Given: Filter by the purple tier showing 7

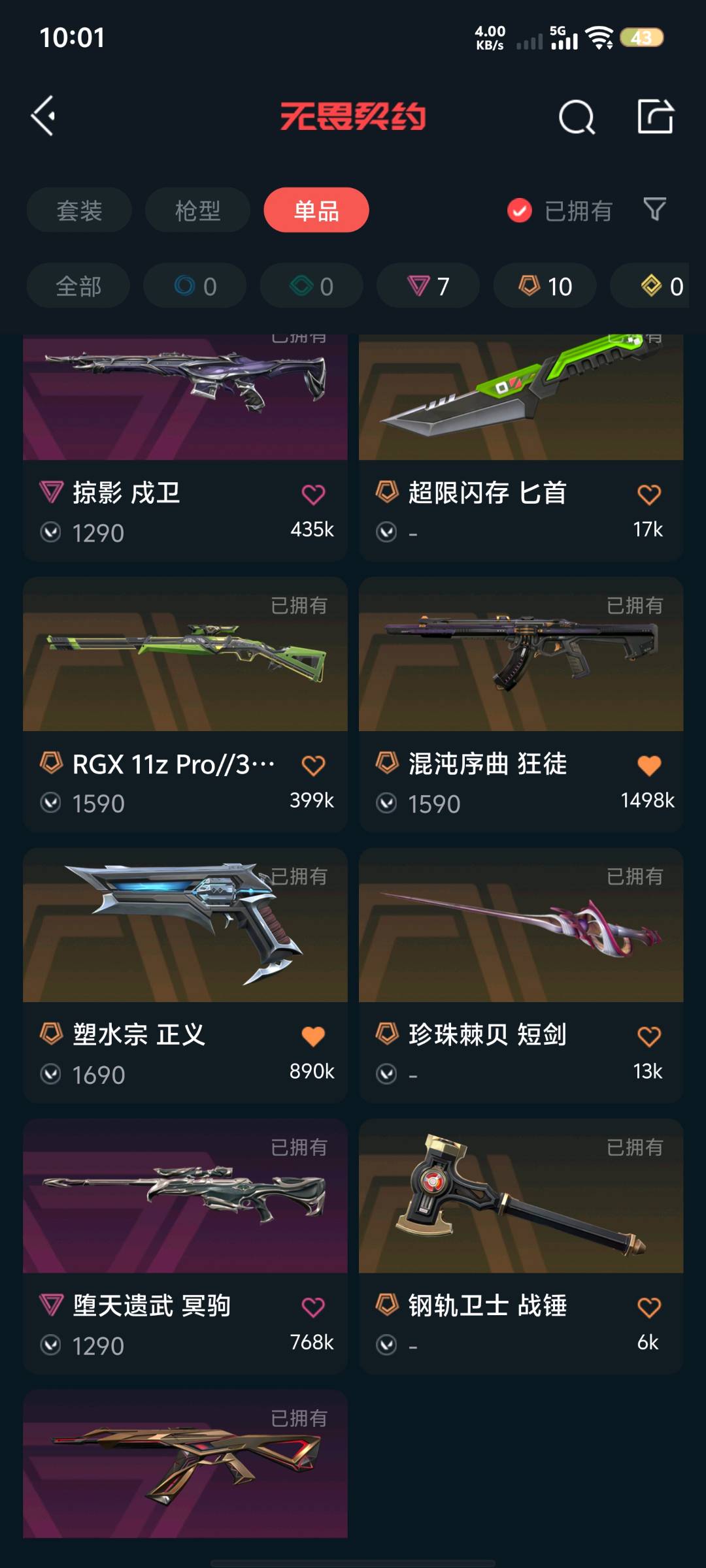Looking at the screenshot, I should (x=428, y=286).
